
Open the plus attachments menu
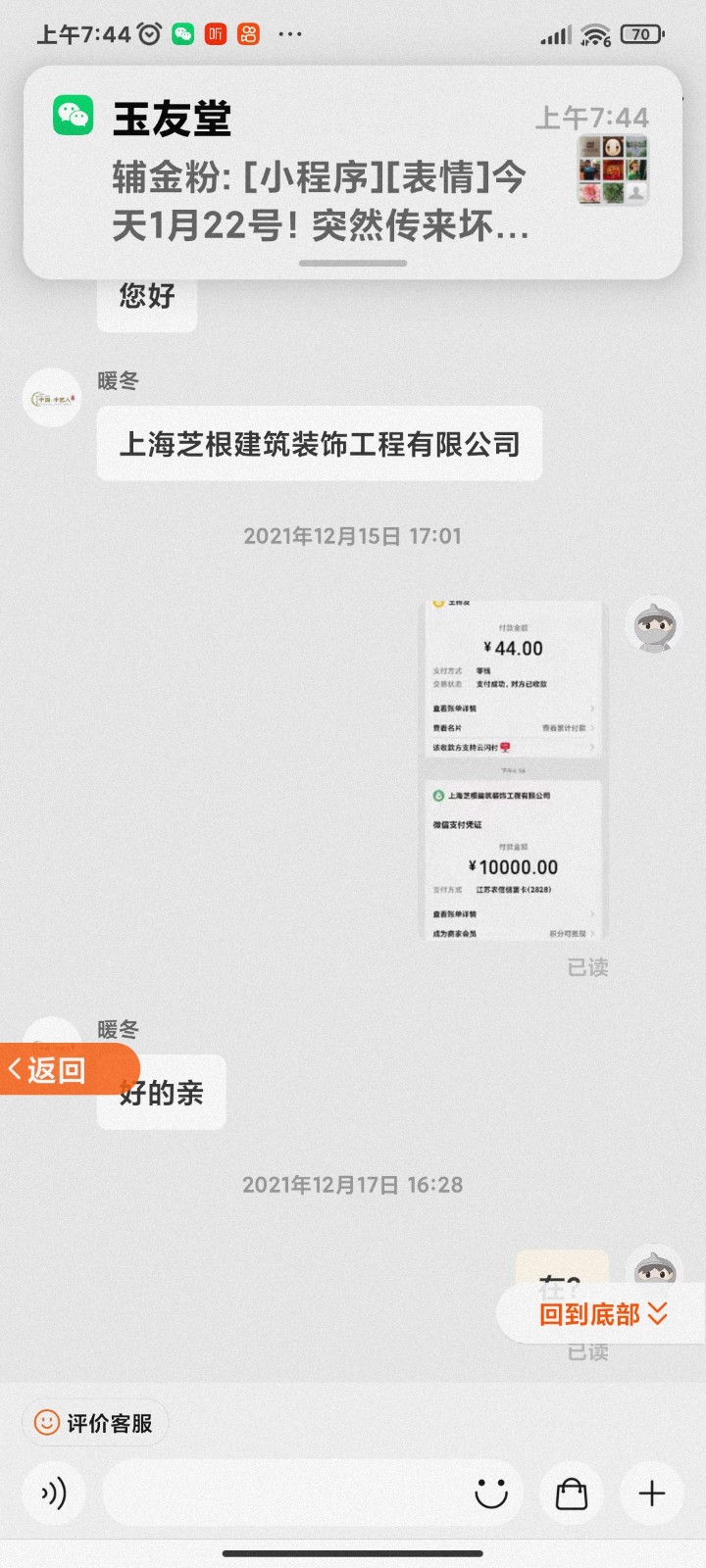[652, 1493]
